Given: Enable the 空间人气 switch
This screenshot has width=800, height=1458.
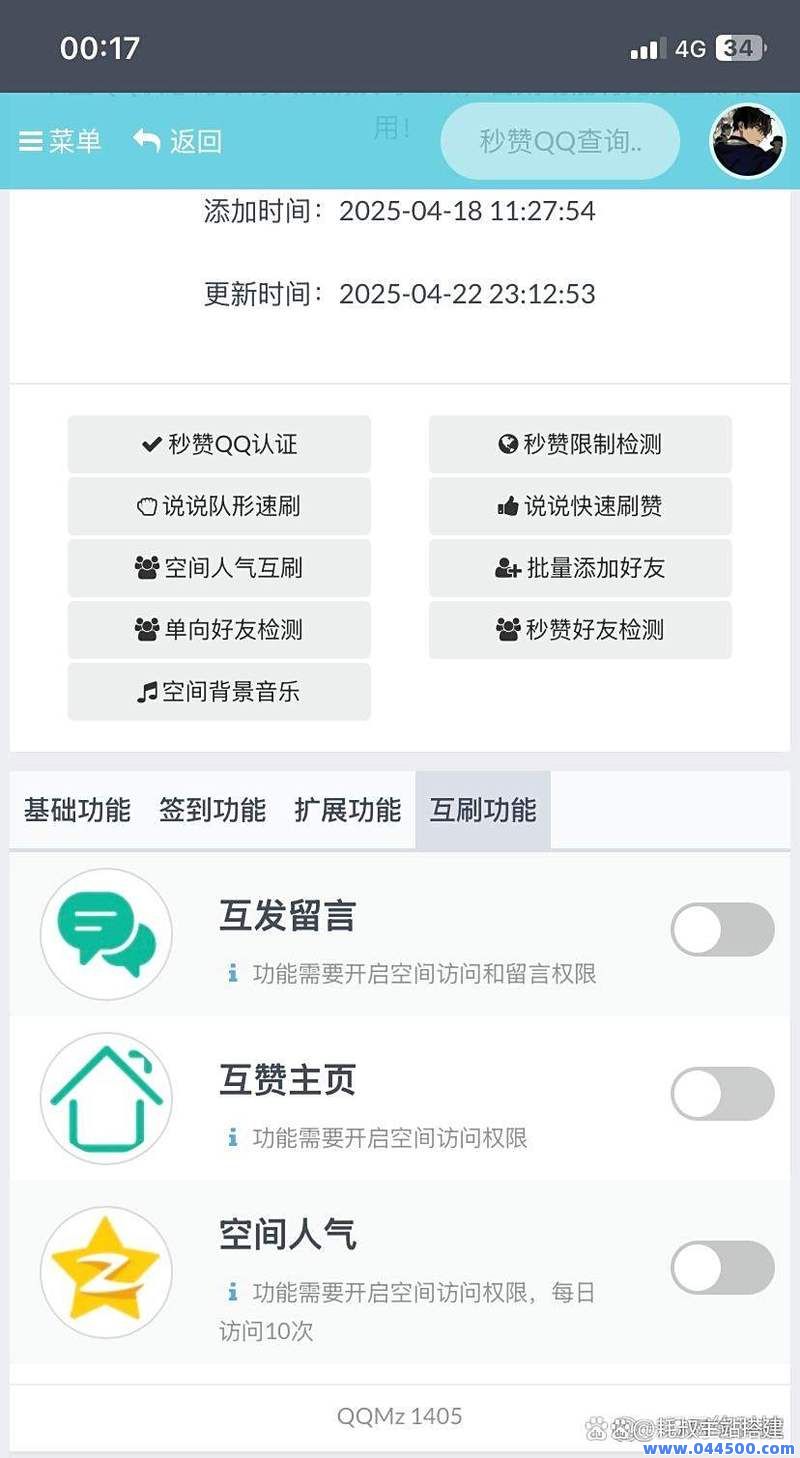Looking at the screenshot, I should pyautogui.click(x=722, y=1267).
